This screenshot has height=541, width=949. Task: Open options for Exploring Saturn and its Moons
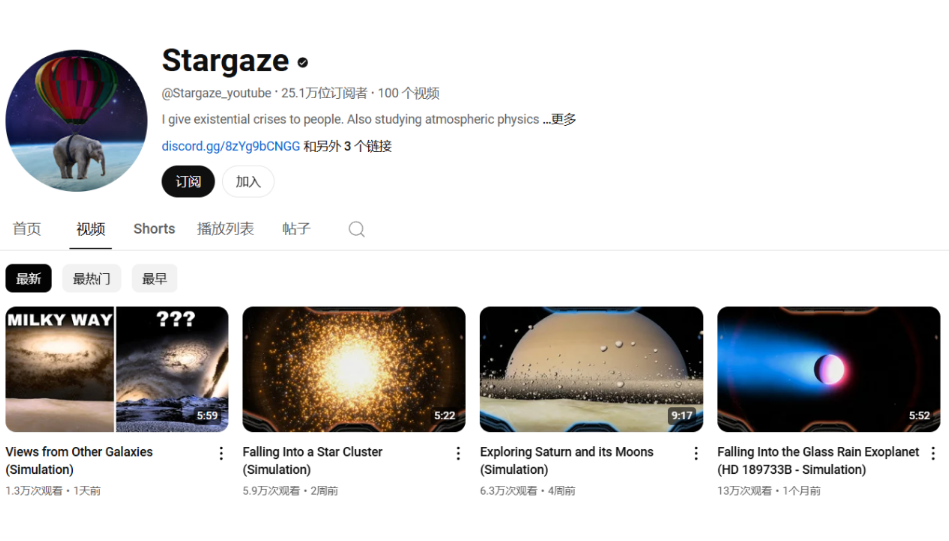tap(696, 454)
